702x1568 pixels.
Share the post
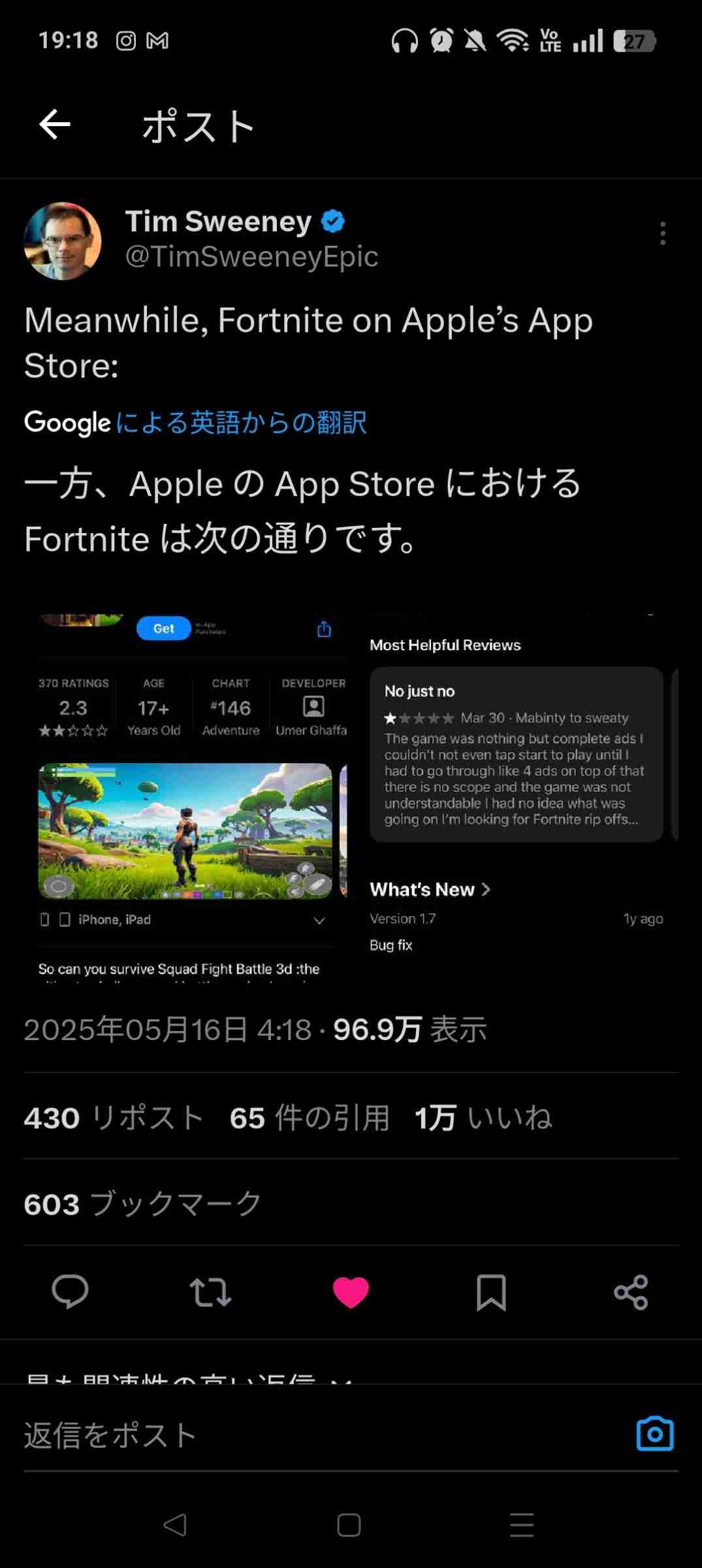click(631, 1292)
